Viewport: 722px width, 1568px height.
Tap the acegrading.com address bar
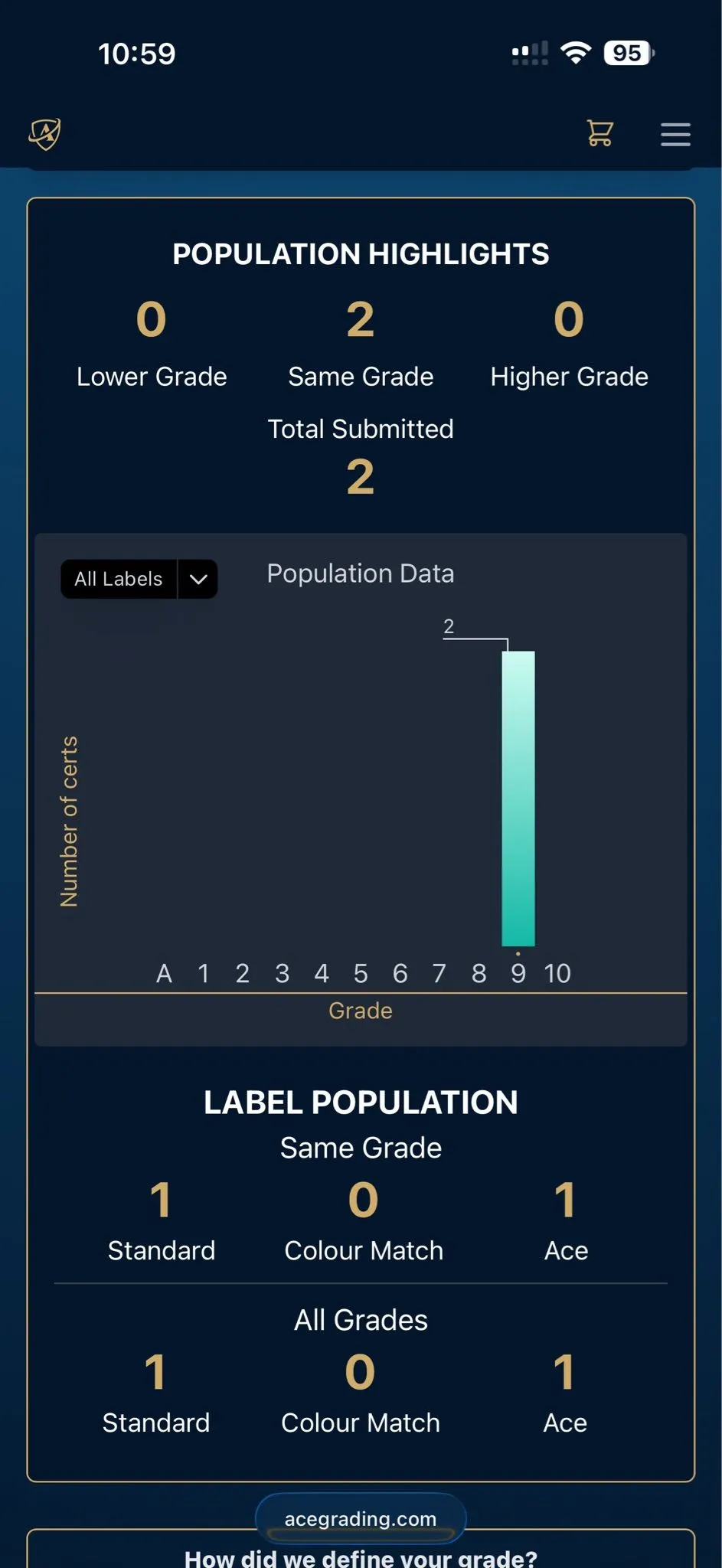point(361,1519)
